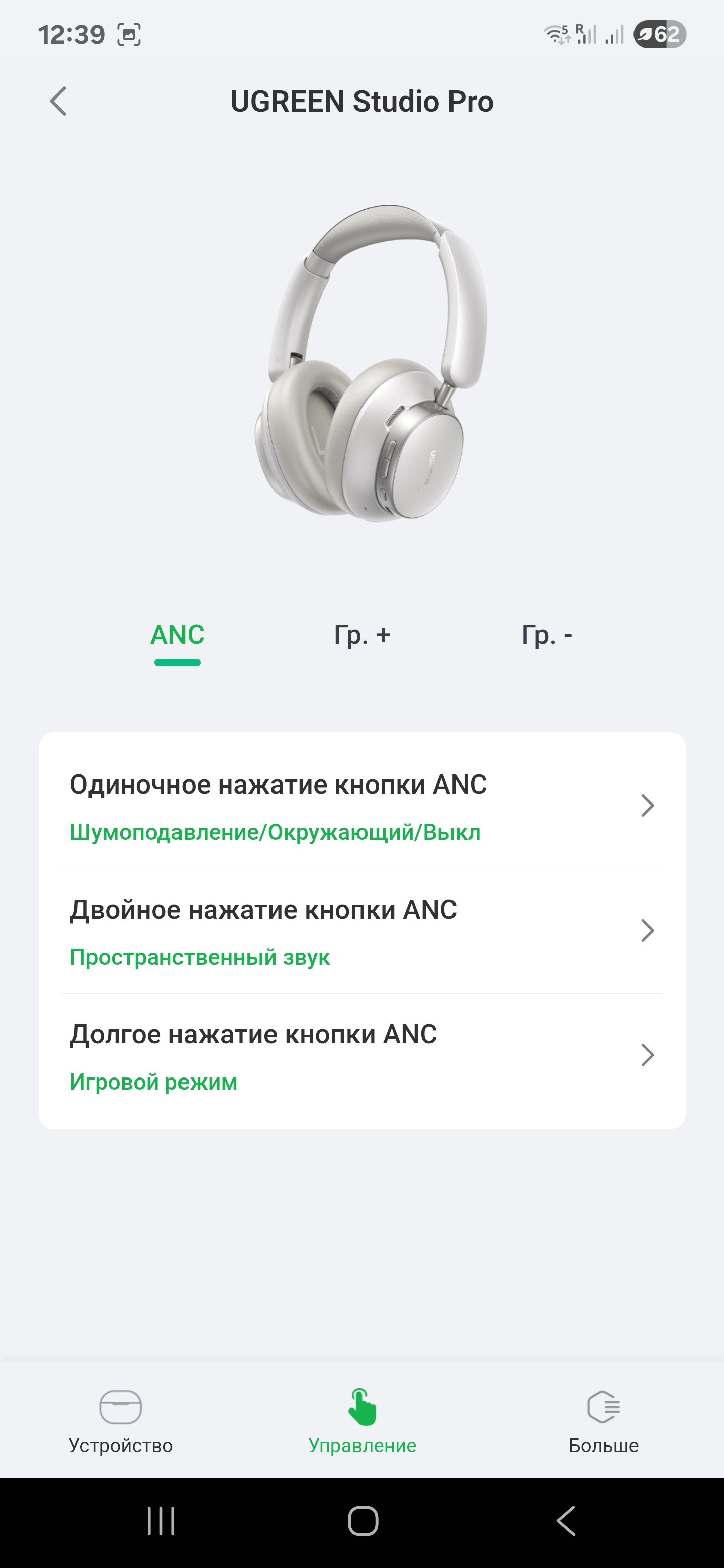This screenshot has height=1568, width=724.
Task: Go back from UGREEN Studio Pro screen
Action: tap(58, 101)
